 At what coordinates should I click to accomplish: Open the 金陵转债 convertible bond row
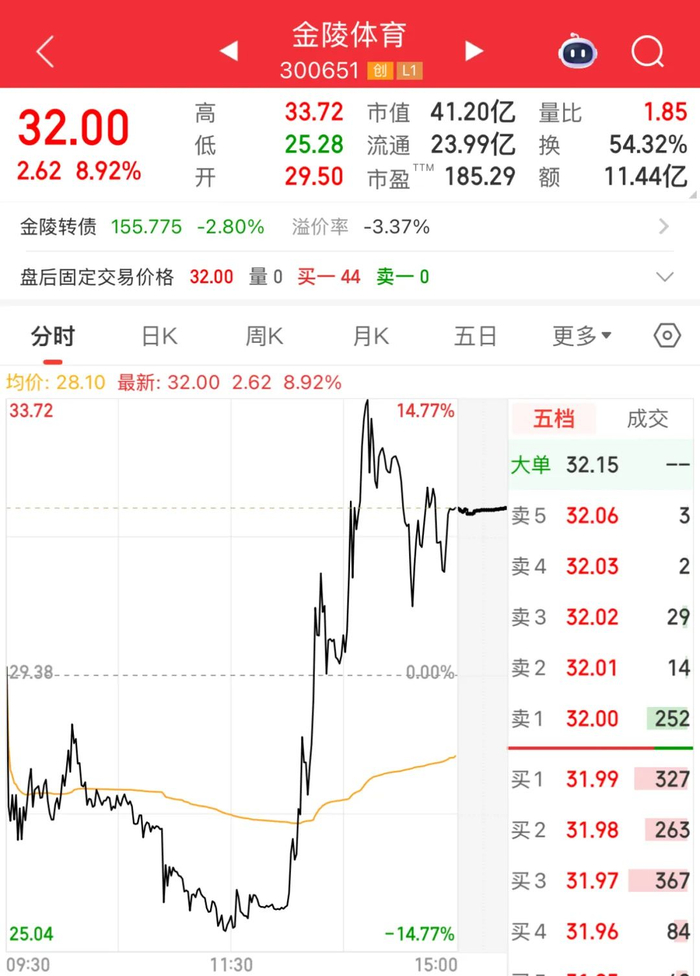[x=345, y=227]
